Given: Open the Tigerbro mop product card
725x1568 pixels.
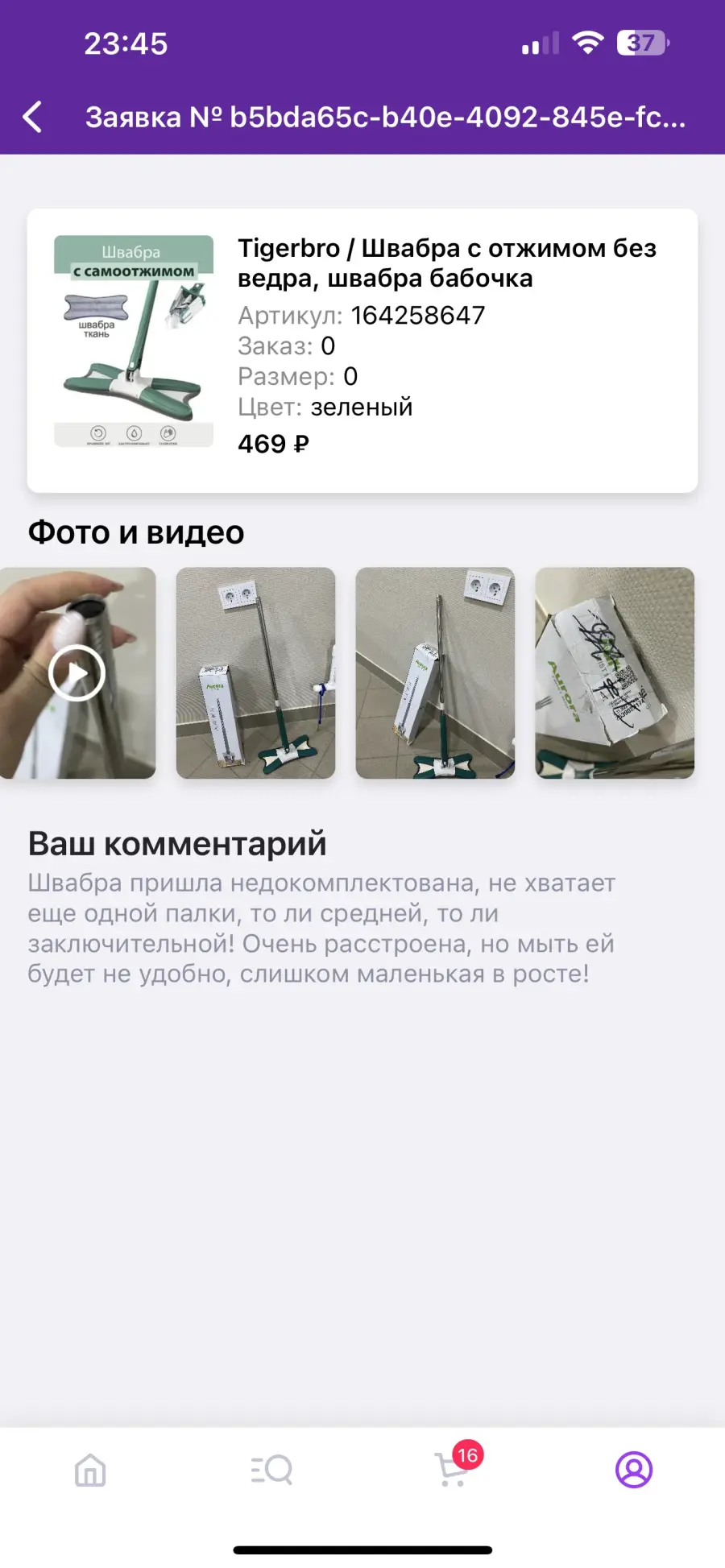Looking at the screenshot, I should click(362, 350).
